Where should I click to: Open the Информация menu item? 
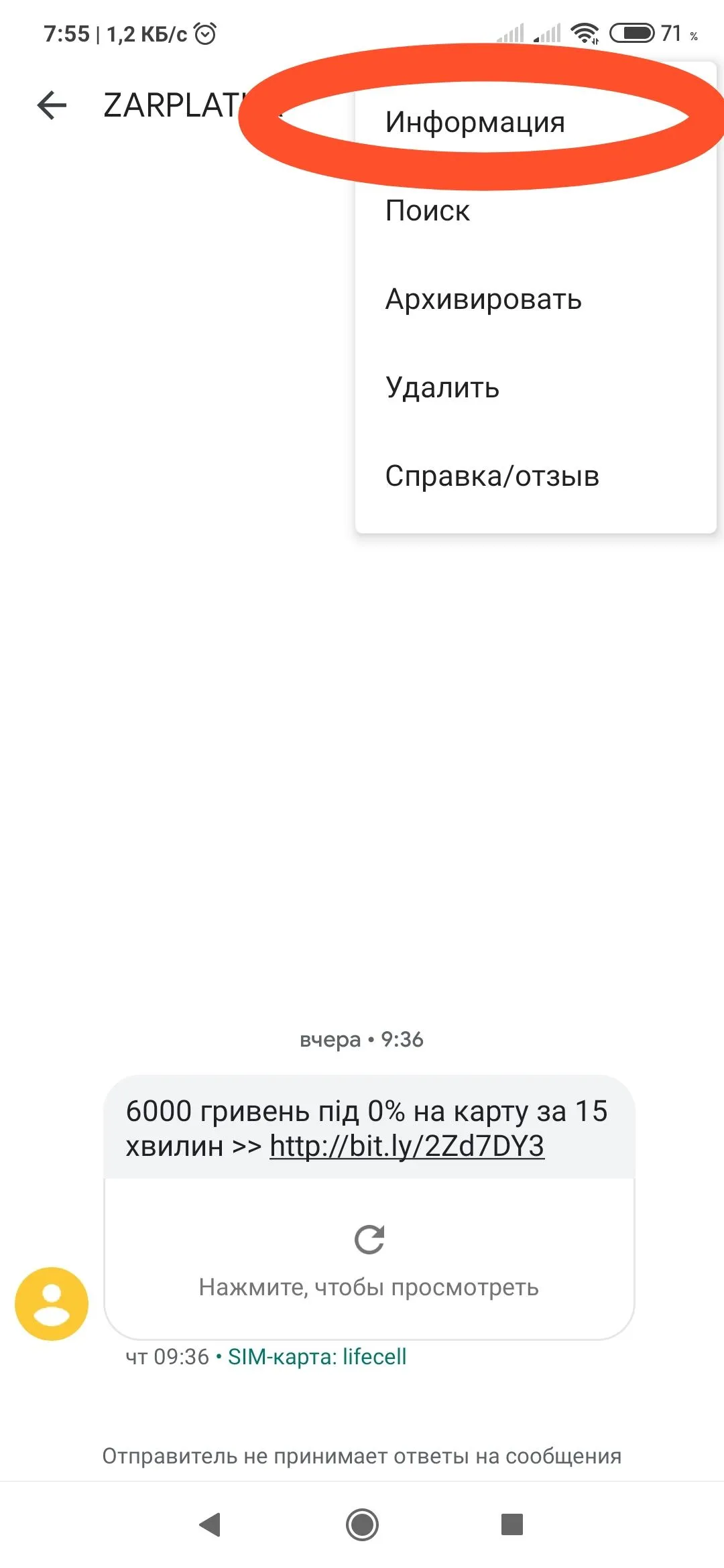tap(475, 122)
